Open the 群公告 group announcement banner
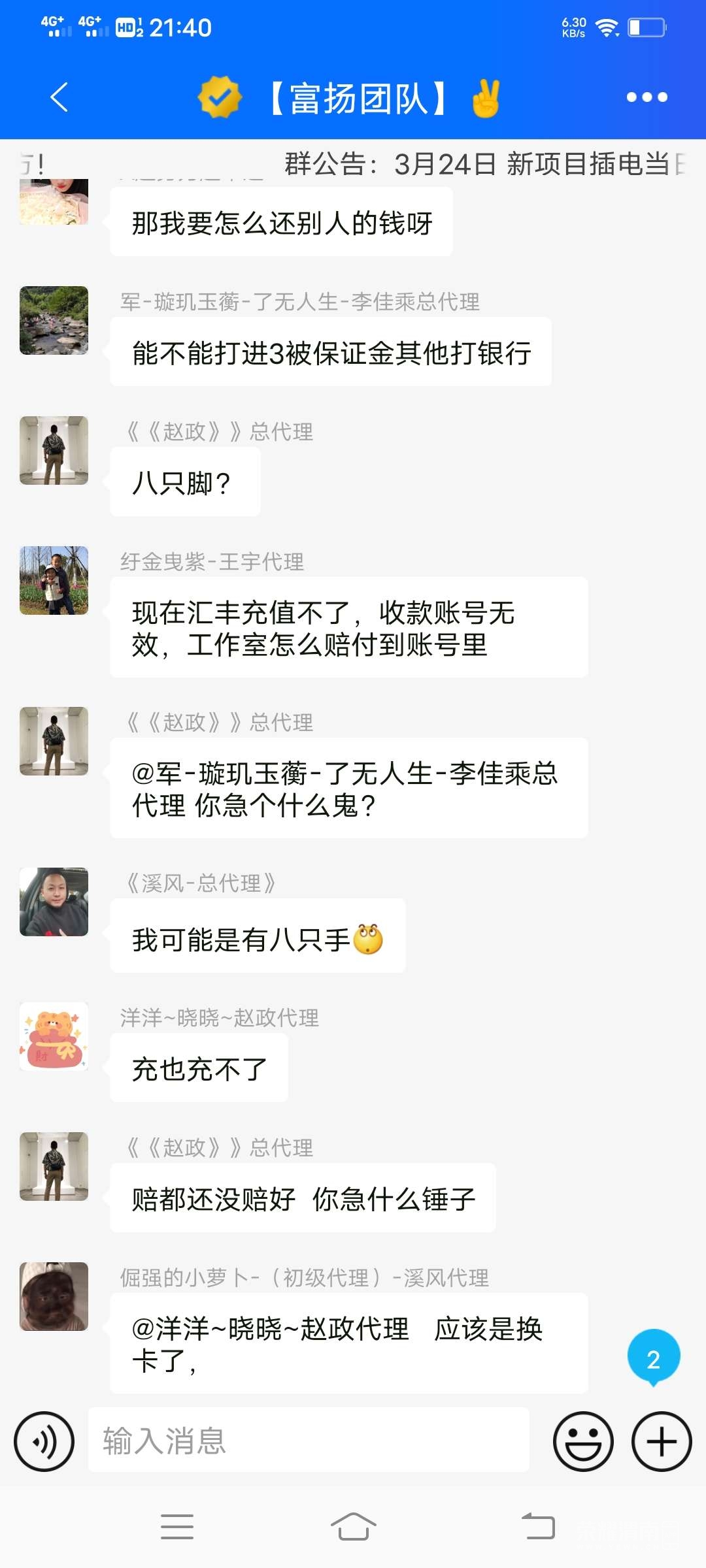 pyautogui.click(x=484, y=163)
